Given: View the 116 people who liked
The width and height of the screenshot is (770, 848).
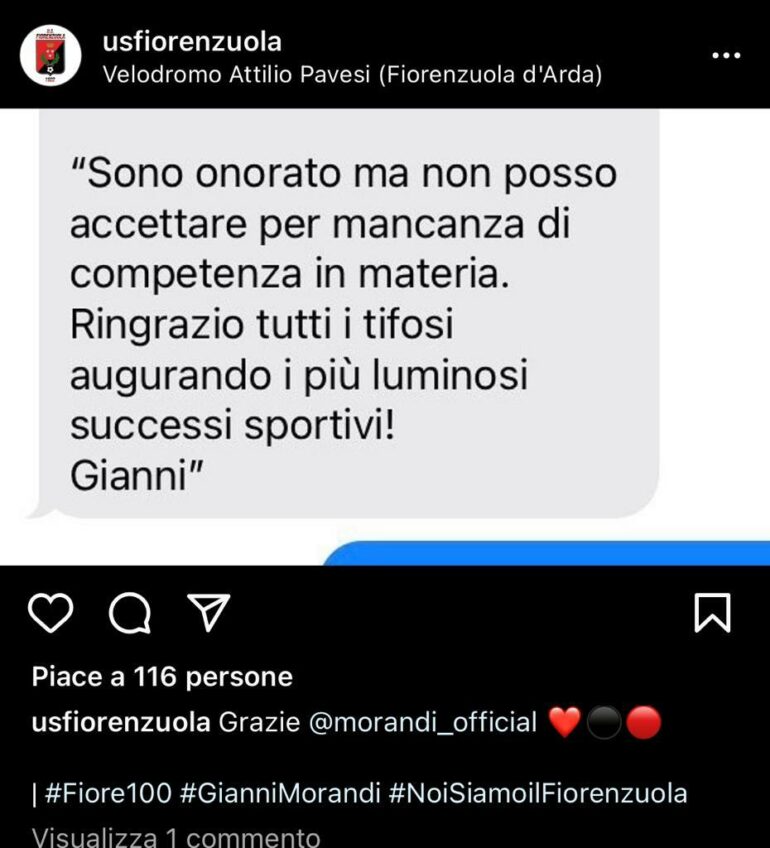Looking at the screenshot, I should (162, 677).
